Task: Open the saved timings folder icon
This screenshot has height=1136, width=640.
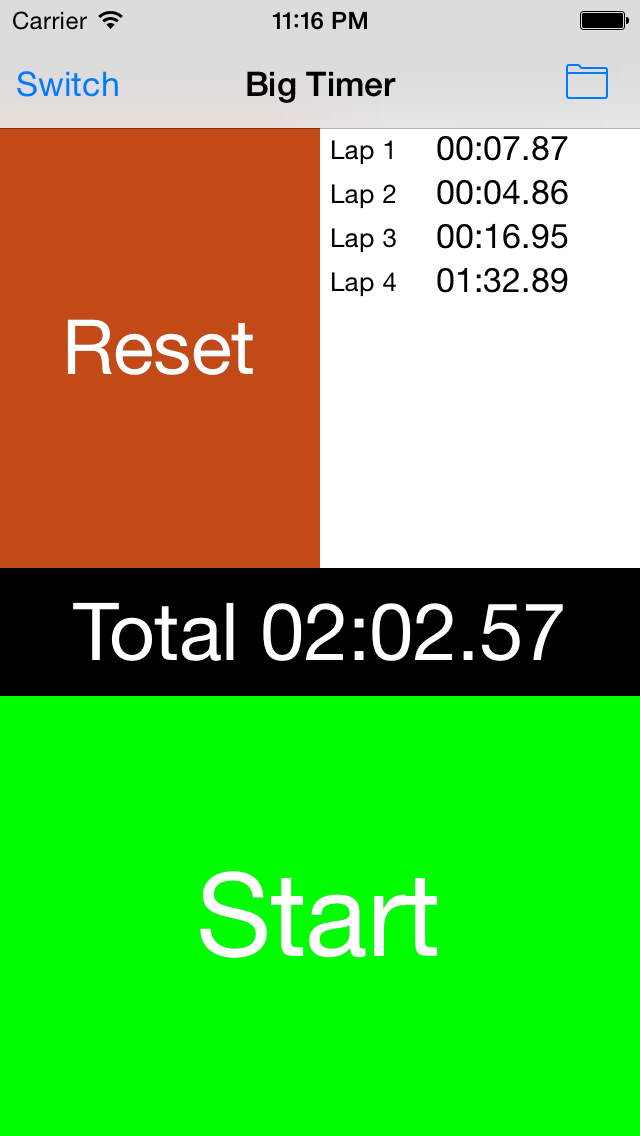Action: point(586,82)
